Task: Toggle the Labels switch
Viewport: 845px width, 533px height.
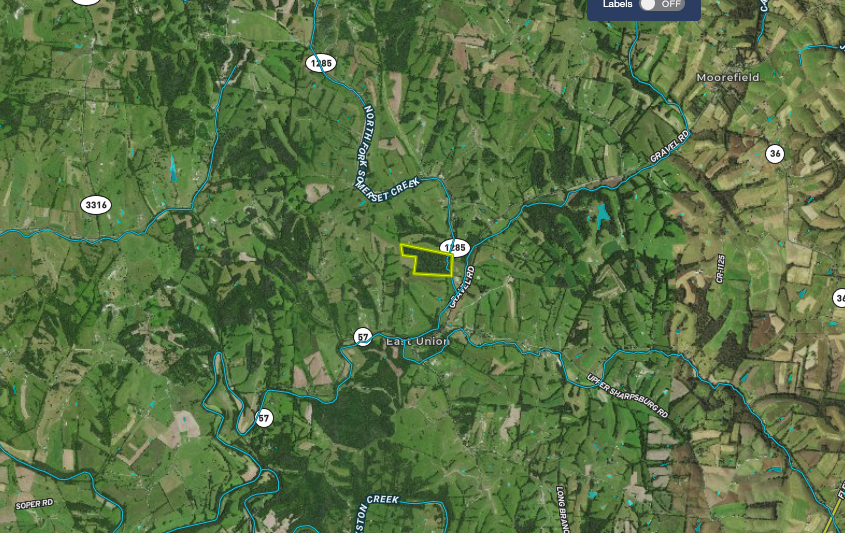Action: pyautogui.click(x=662, y=5)
